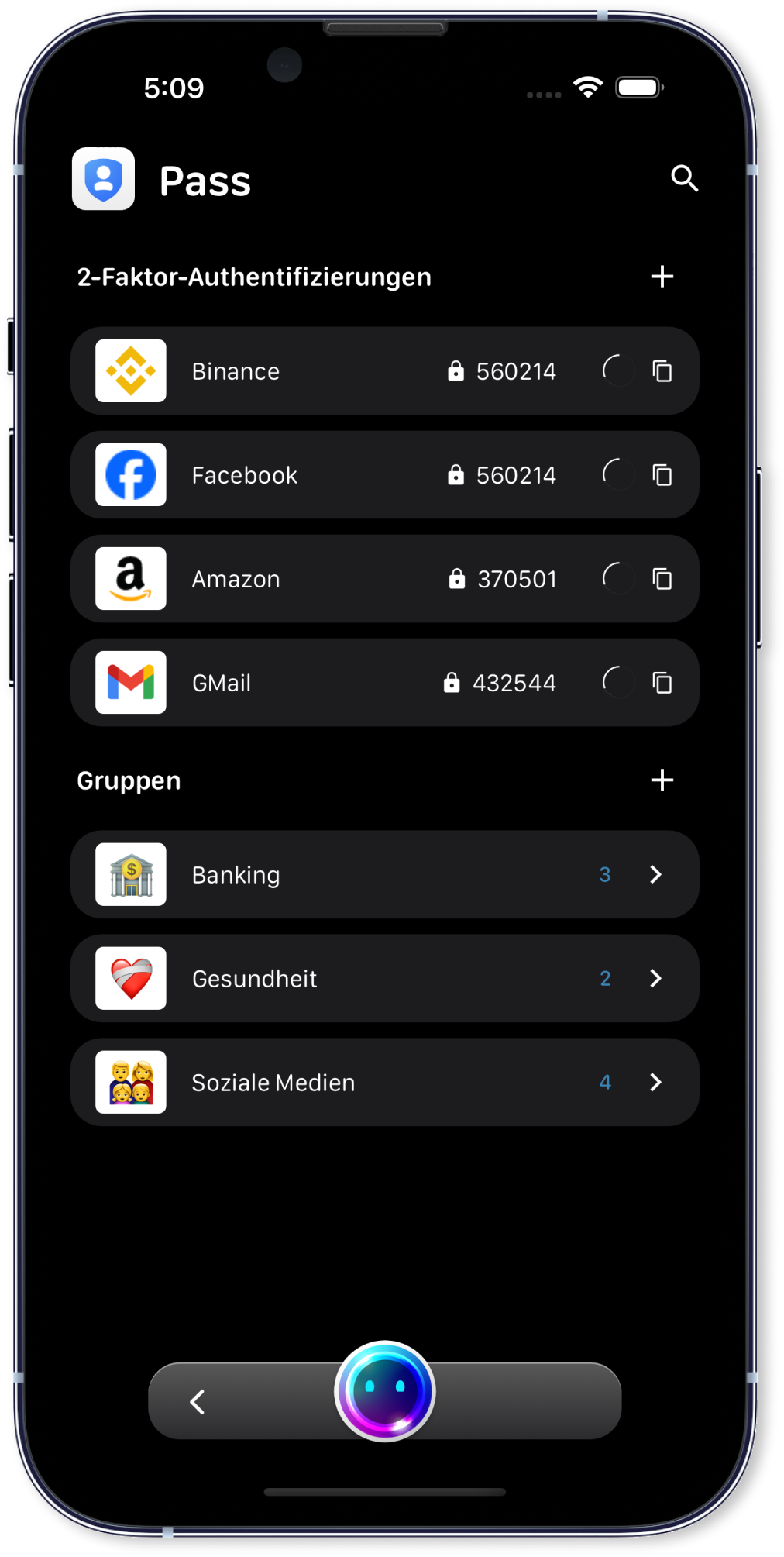Screen dimensions: 784x1557
Task: Add a new 2-Faktor-Authentifizierung entry
Action: click(x=662, y=277)
